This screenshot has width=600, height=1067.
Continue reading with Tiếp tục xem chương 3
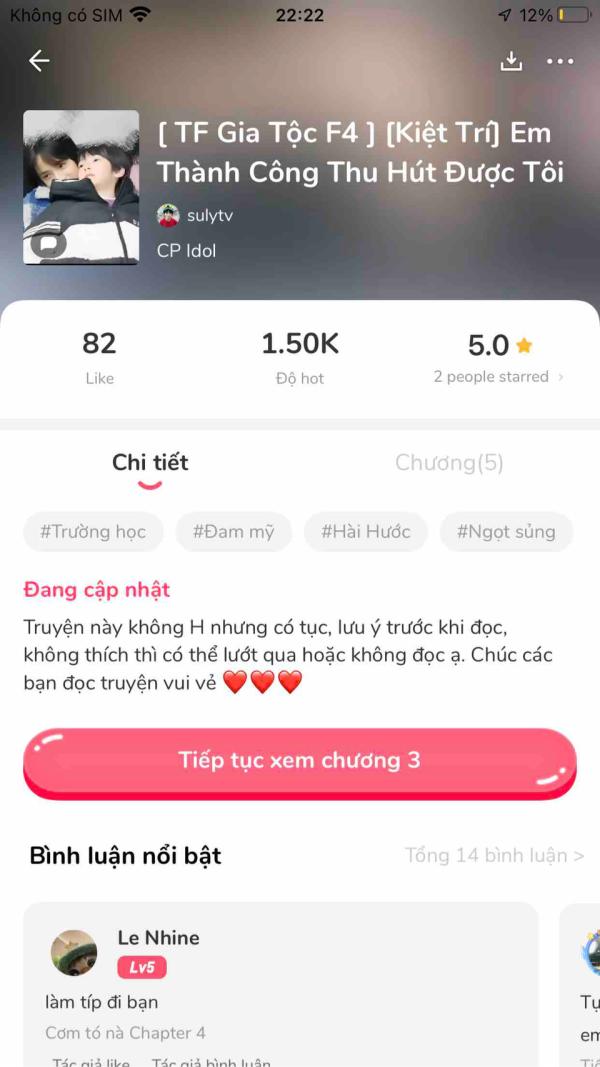(x=299, y=760)
